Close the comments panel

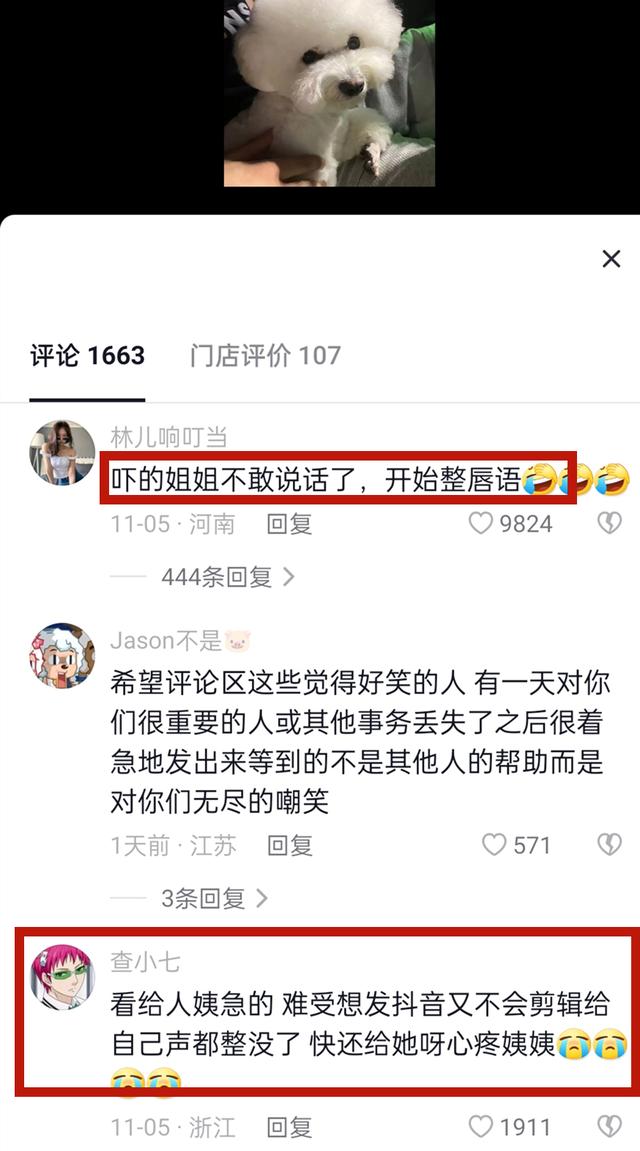point(611,259)
